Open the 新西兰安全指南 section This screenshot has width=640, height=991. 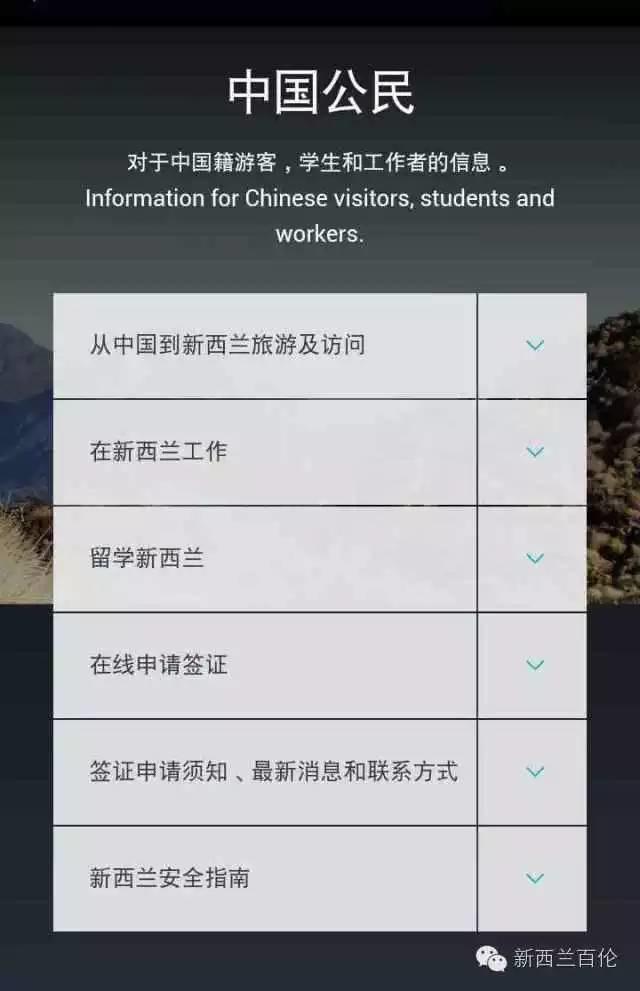[534, 879]
